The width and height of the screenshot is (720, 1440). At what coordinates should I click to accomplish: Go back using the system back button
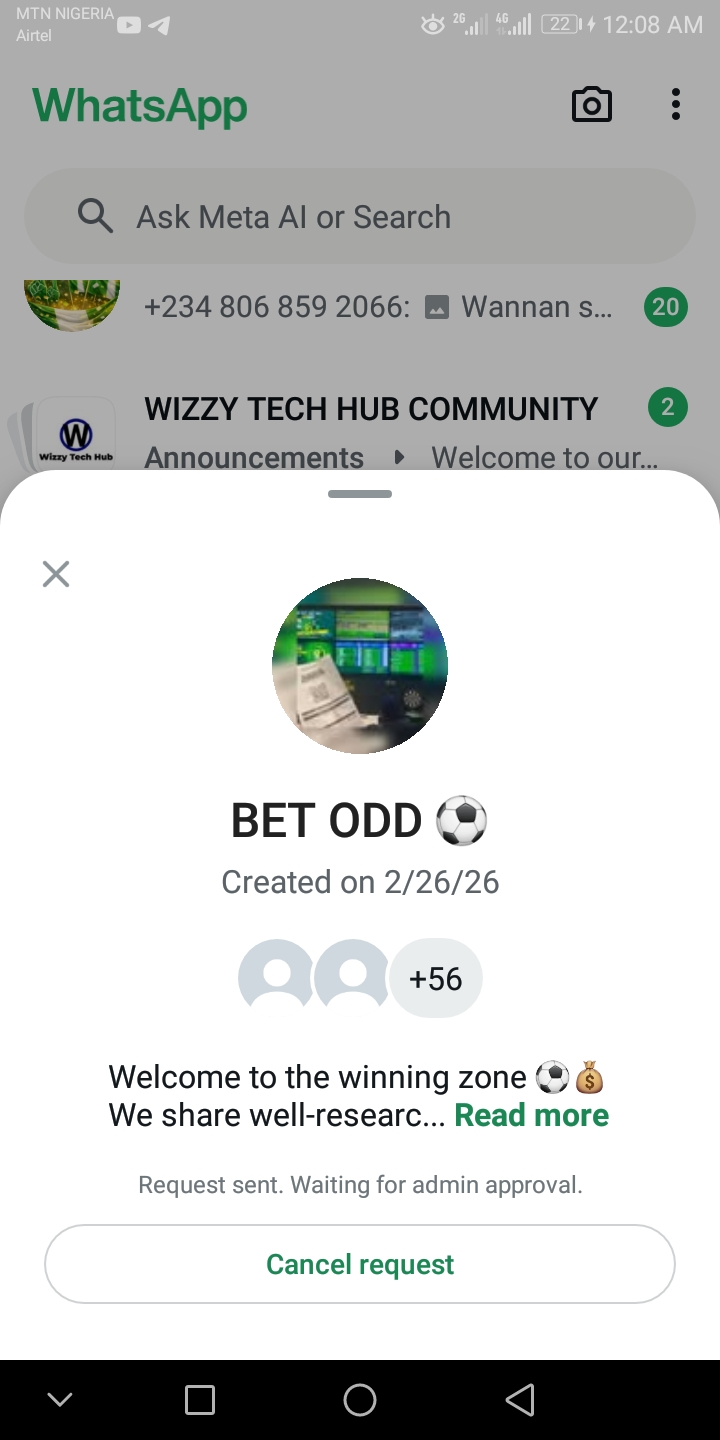[520, 1400]
